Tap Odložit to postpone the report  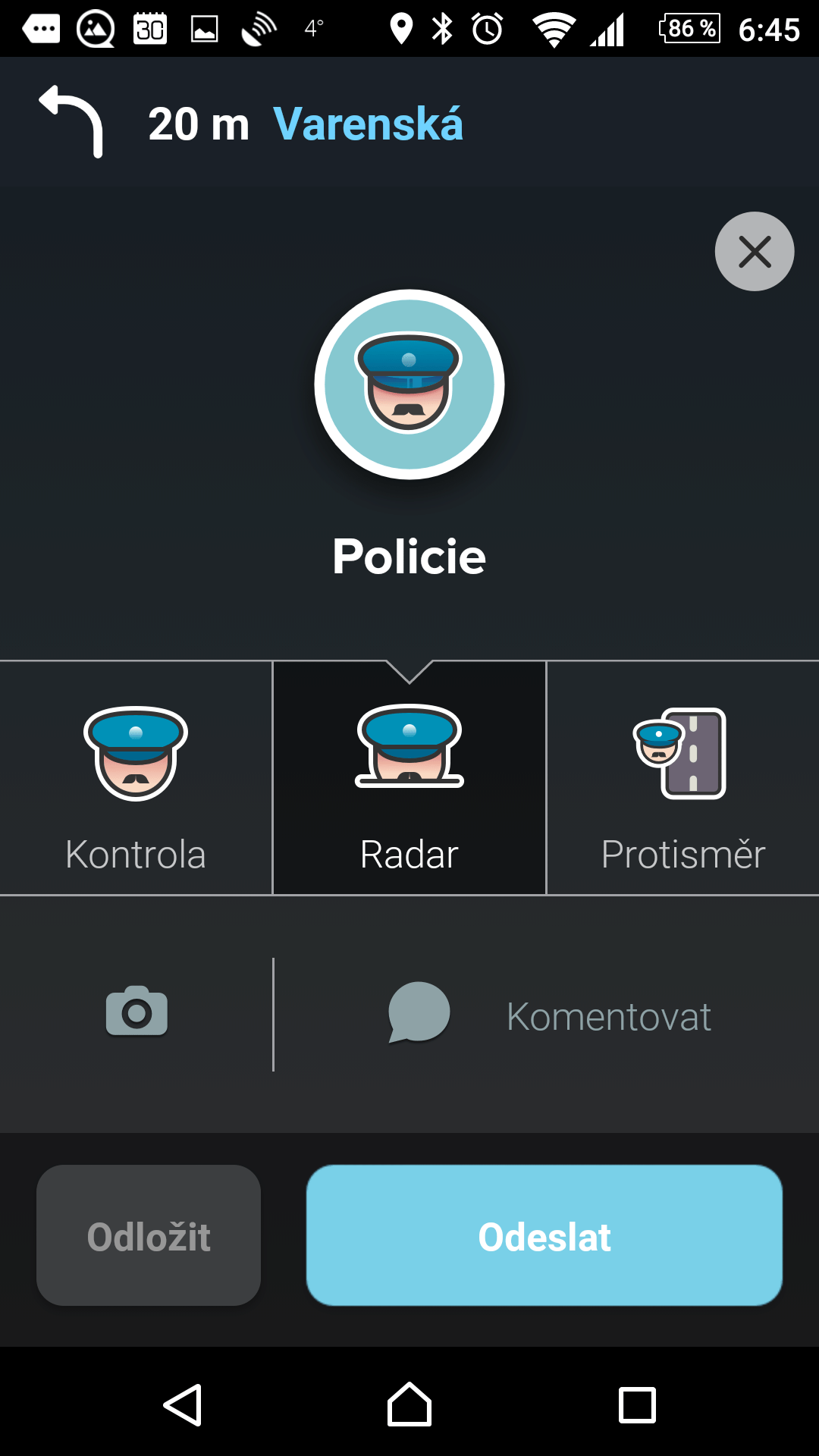pyautogui.click(x=149, y=1235)
